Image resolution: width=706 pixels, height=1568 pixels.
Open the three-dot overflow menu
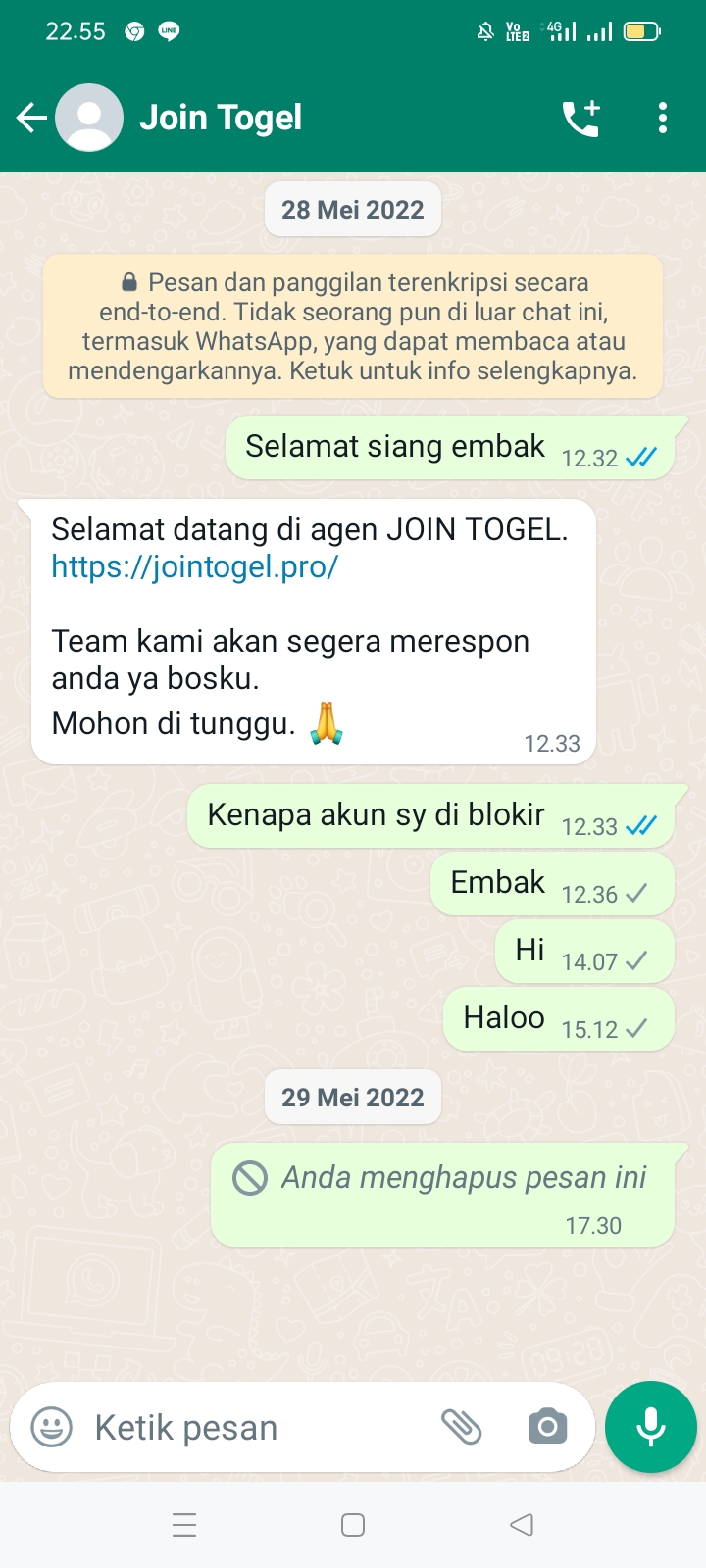pyautogui.click(x=663, y=119)
